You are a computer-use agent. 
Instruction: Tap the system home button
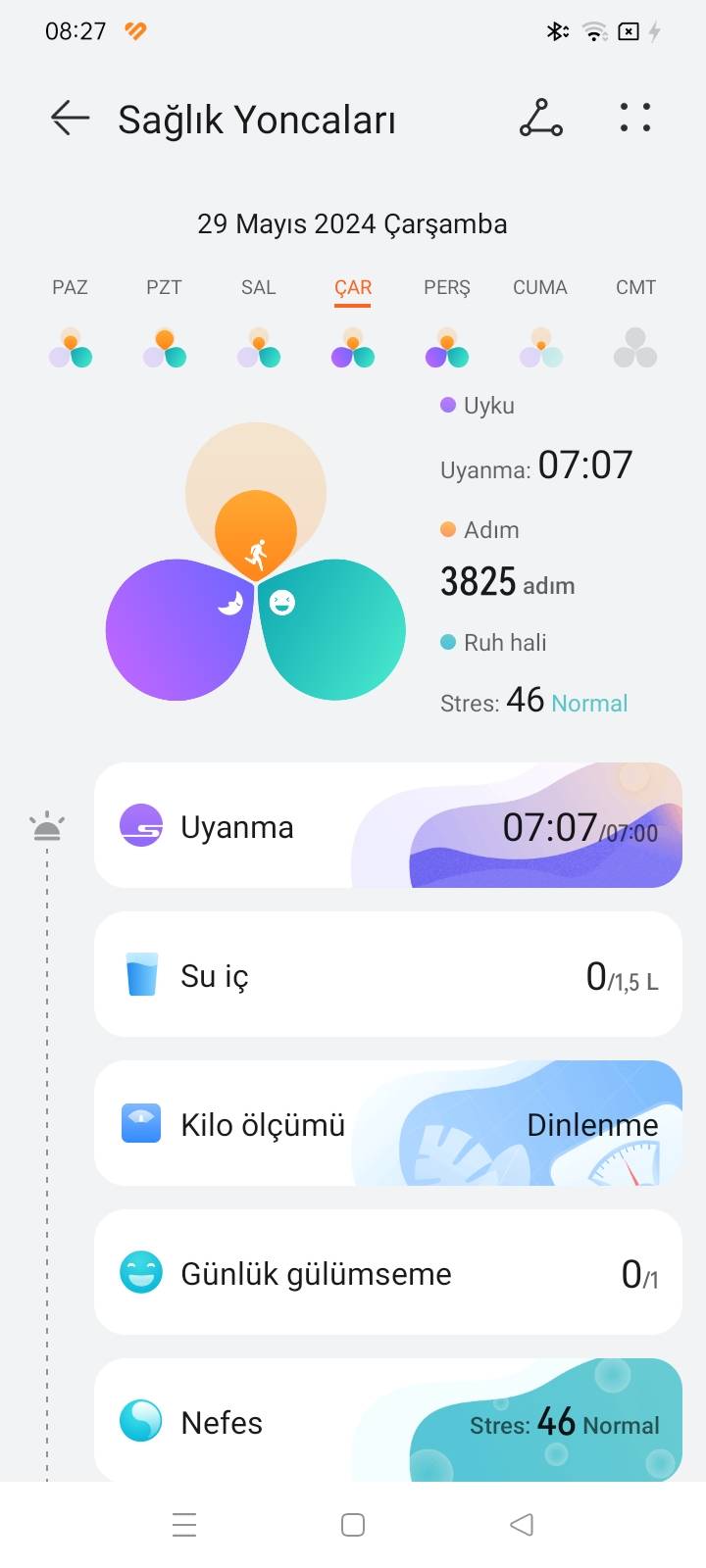pyautogui.click(x=353, y=1525)
